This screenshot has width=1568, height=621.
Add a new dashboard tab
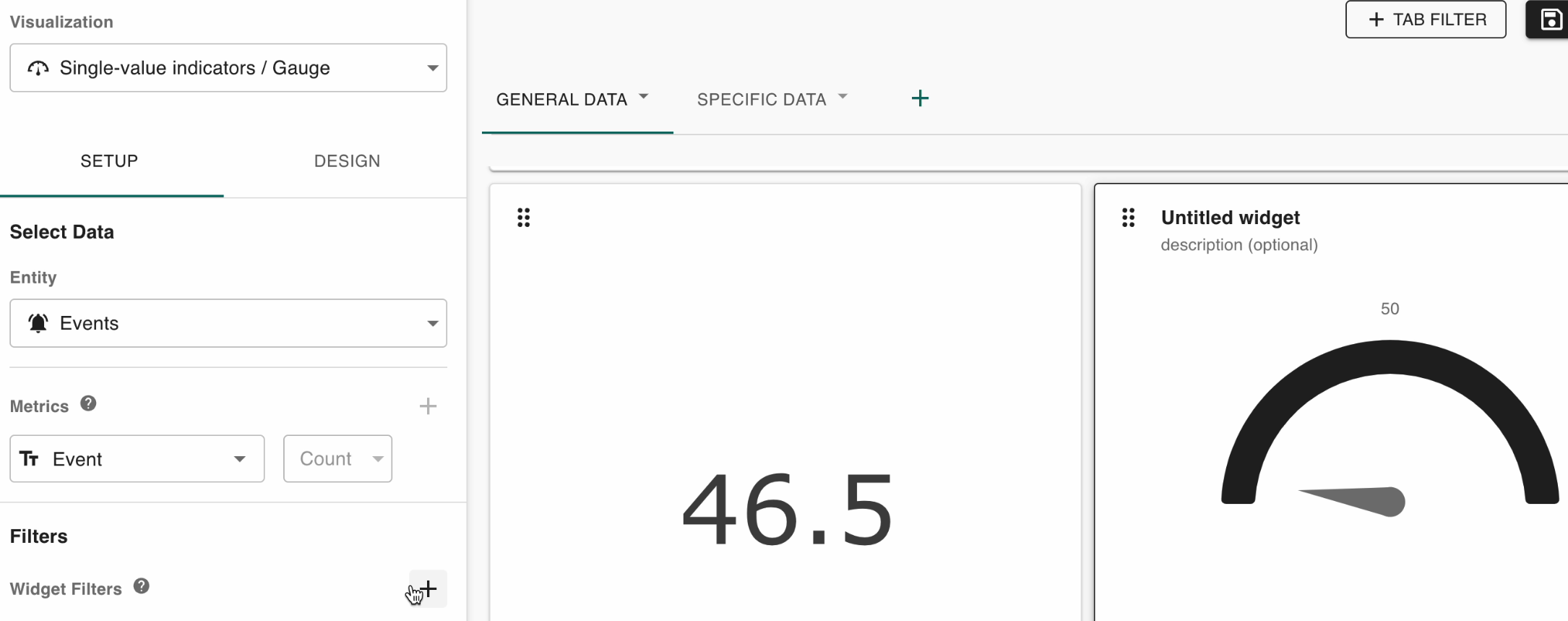920,98
